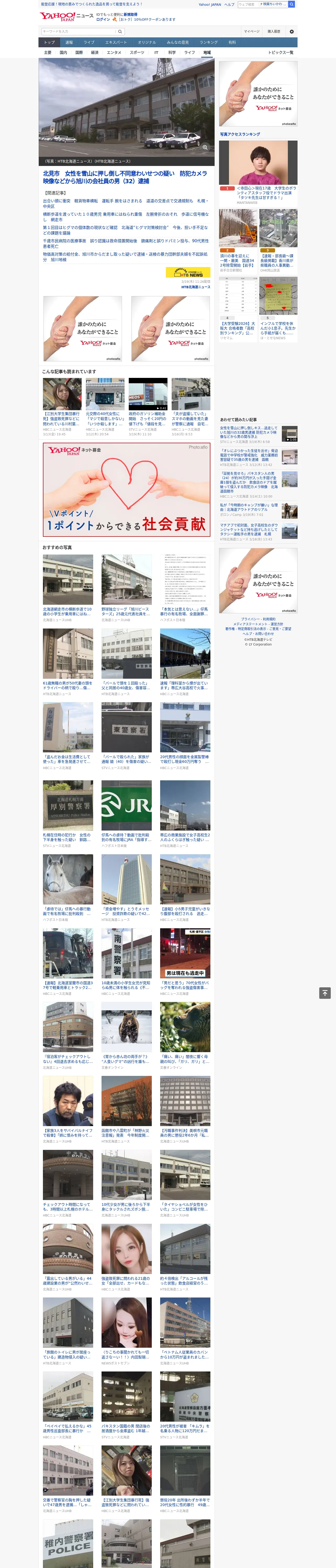The height and width of the screenshot is (1568, 336).
Task: Open rank 1 photo about 寺田心
Action: [x=258, y=163]
